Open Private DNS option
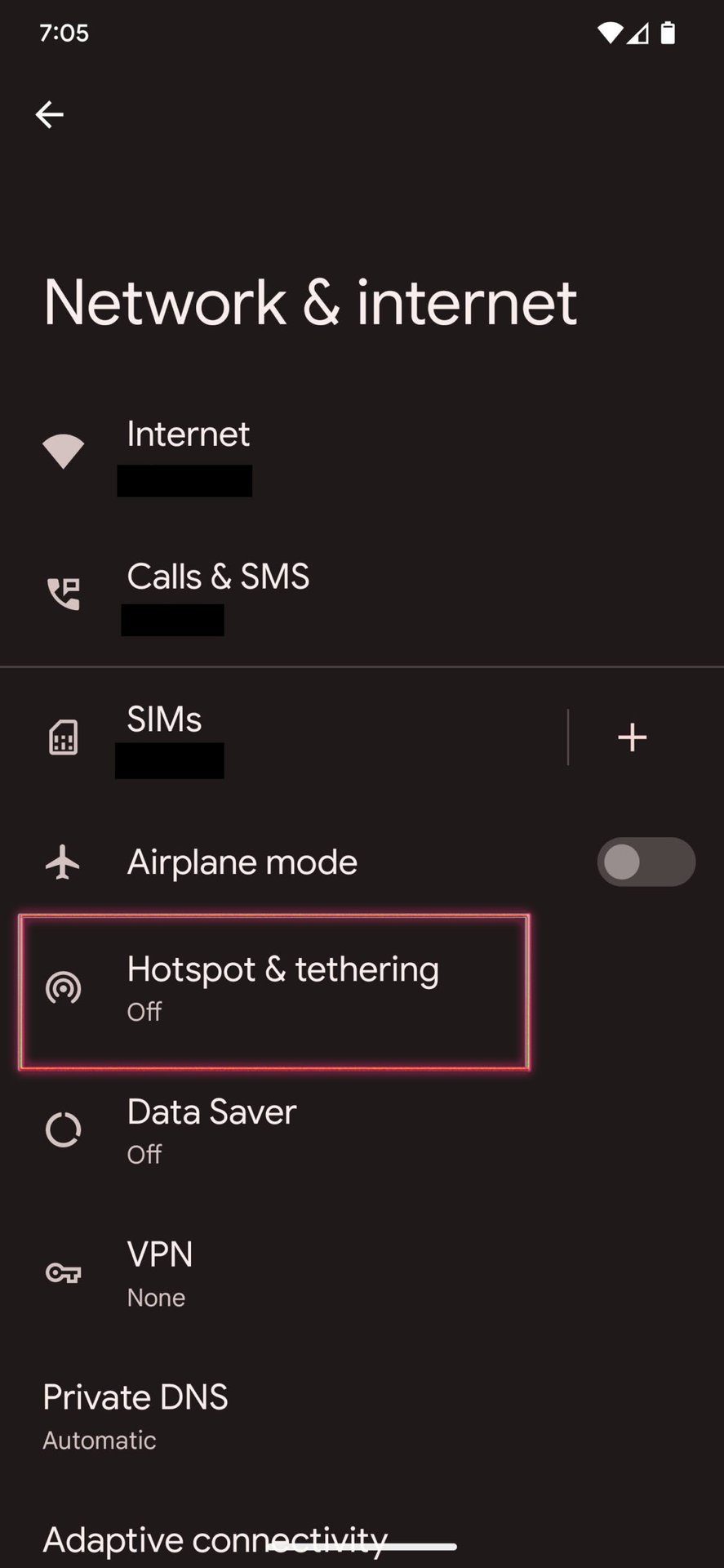724x1568 pixels. 135,1415
